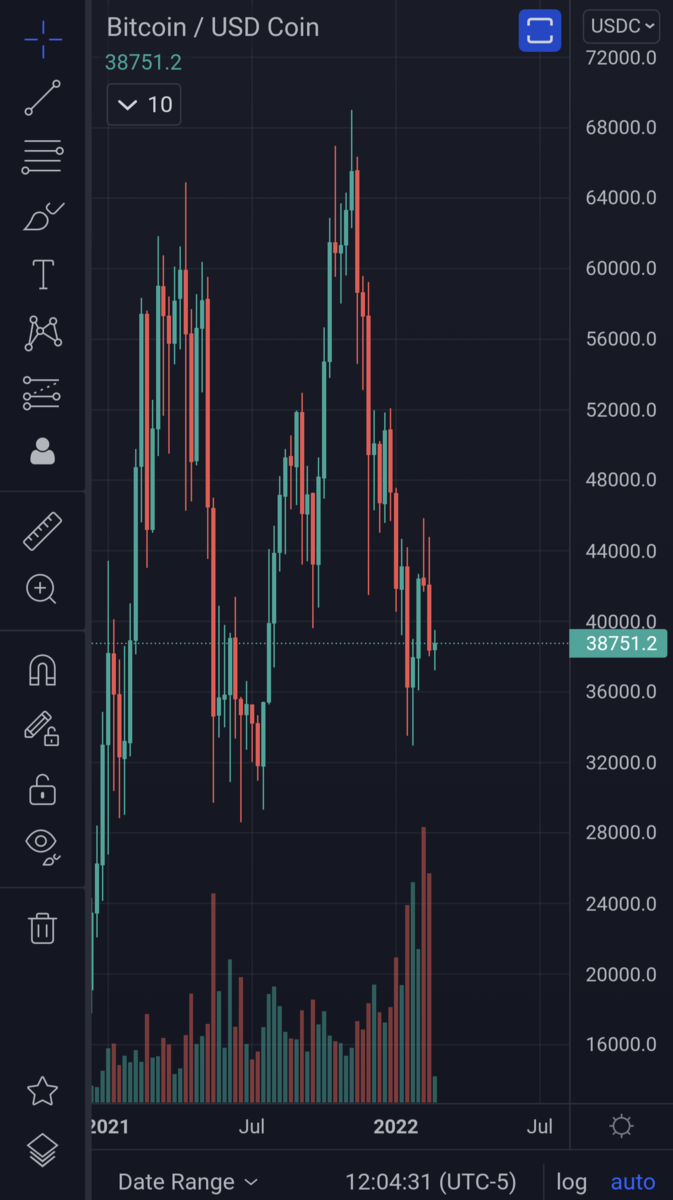Choose the trend line drawing tool
This screenshot has width=673, height=1200.
[42, 99]
